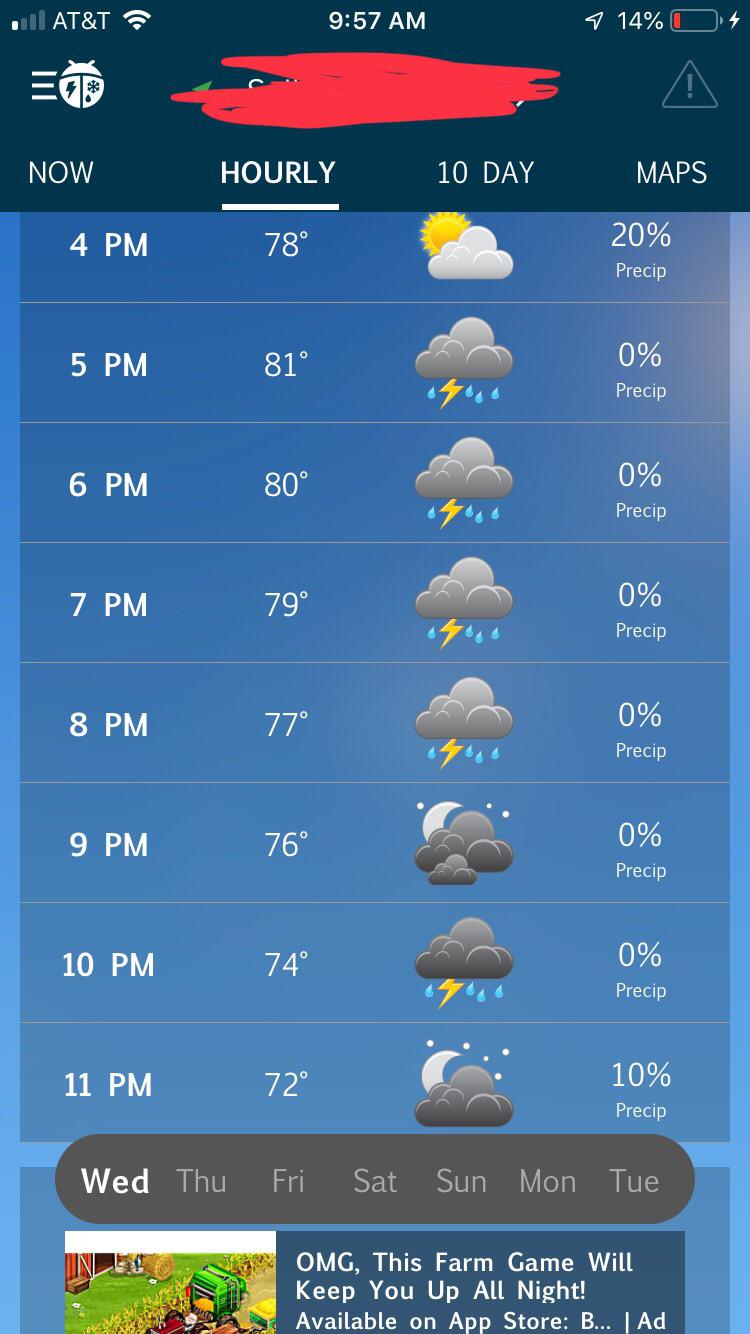View alerts via the warning triangle icon
The height and width of the screenshot is (1334, 750).
[688, 85]
